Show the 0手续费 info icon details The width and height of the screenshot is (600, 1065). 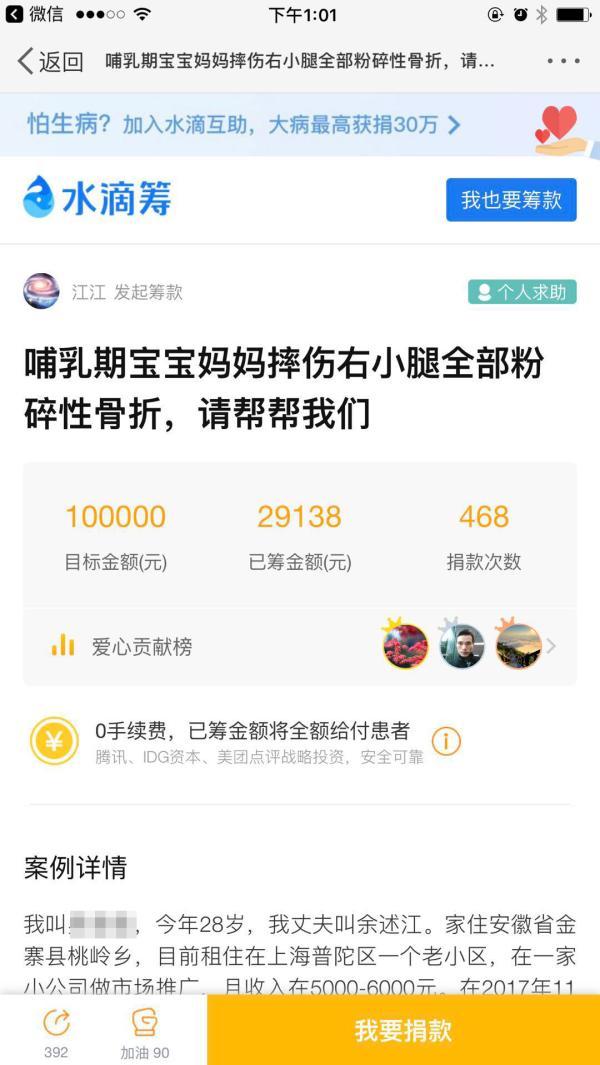446,740
